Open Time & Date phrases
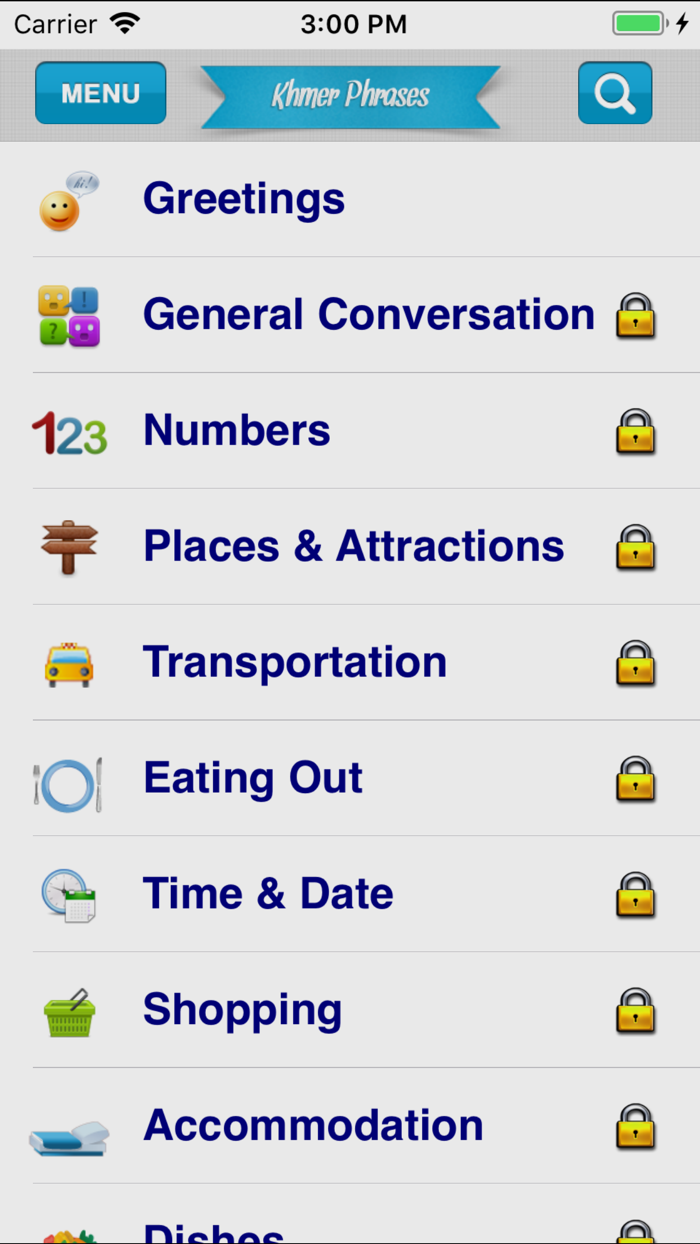The height and width of the screenshot is (1244, 700). pyautogui.click(x=350, y=895)
